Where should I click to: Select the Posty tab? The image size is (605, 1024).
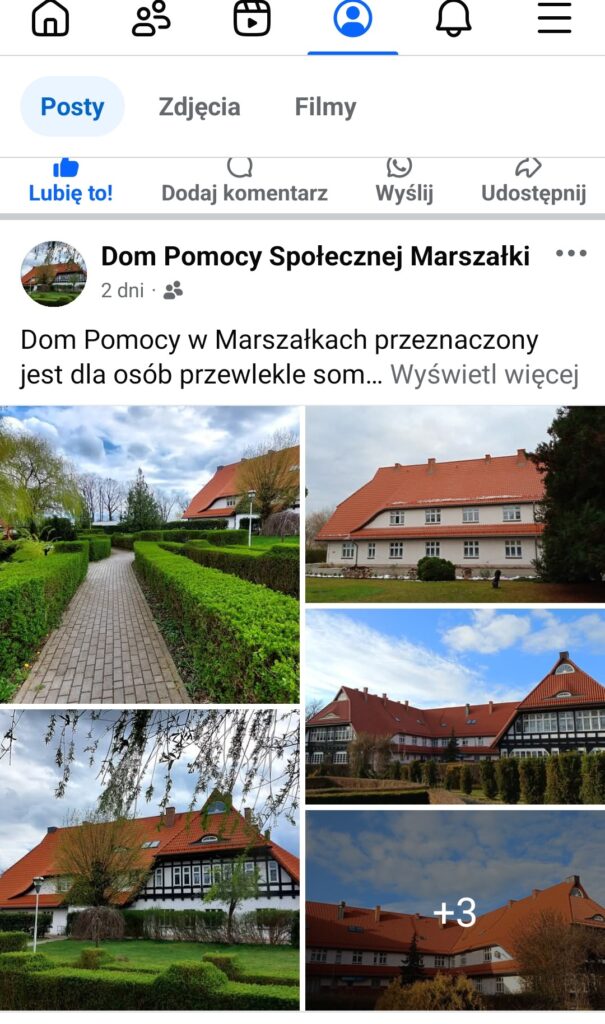(72, 106)
